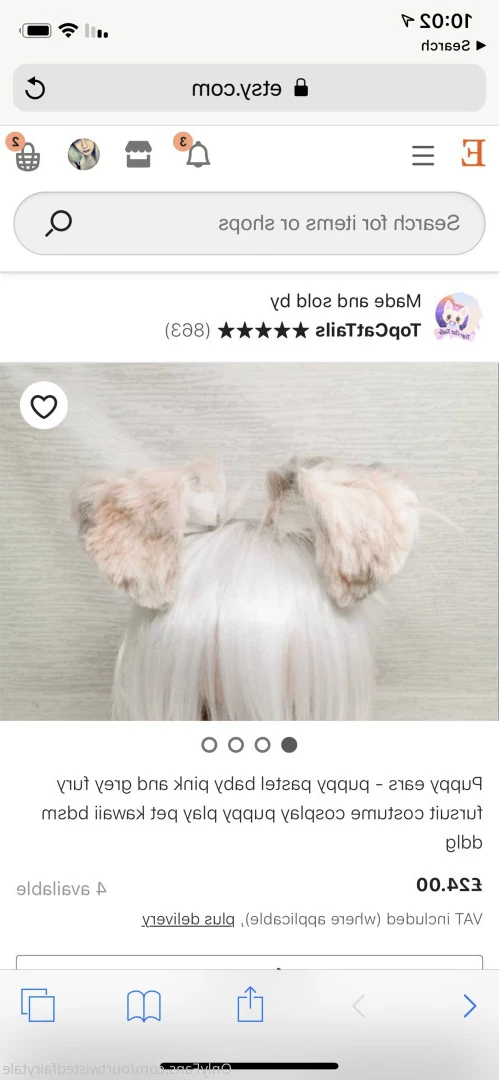Tap the Search for items or shops field
The height and width of the screenshot is (1080, 499).
click(249, 223)
